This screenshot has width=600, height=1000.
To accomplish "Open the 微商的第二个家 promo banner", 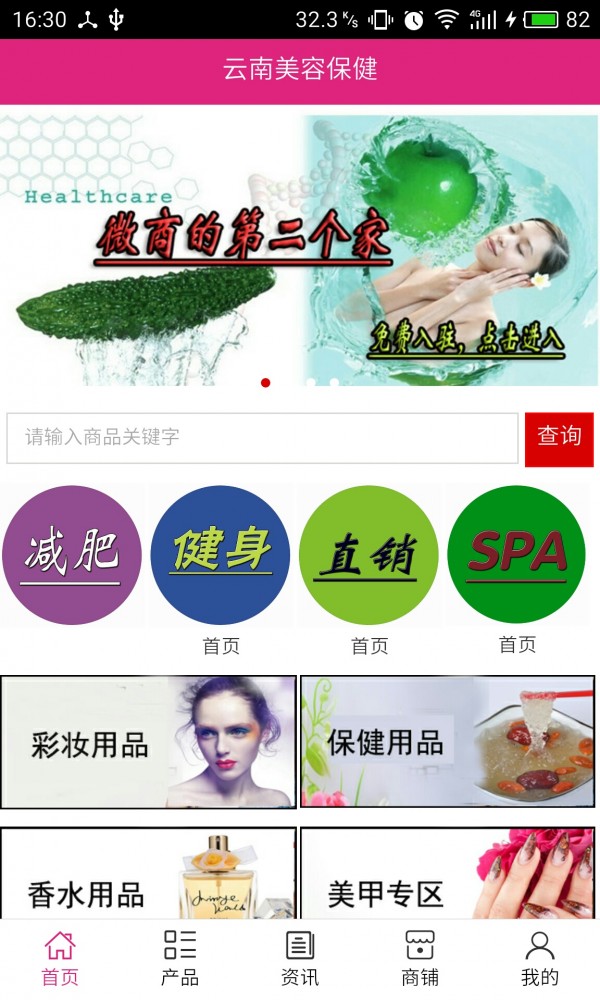I will tap(299, 248).
